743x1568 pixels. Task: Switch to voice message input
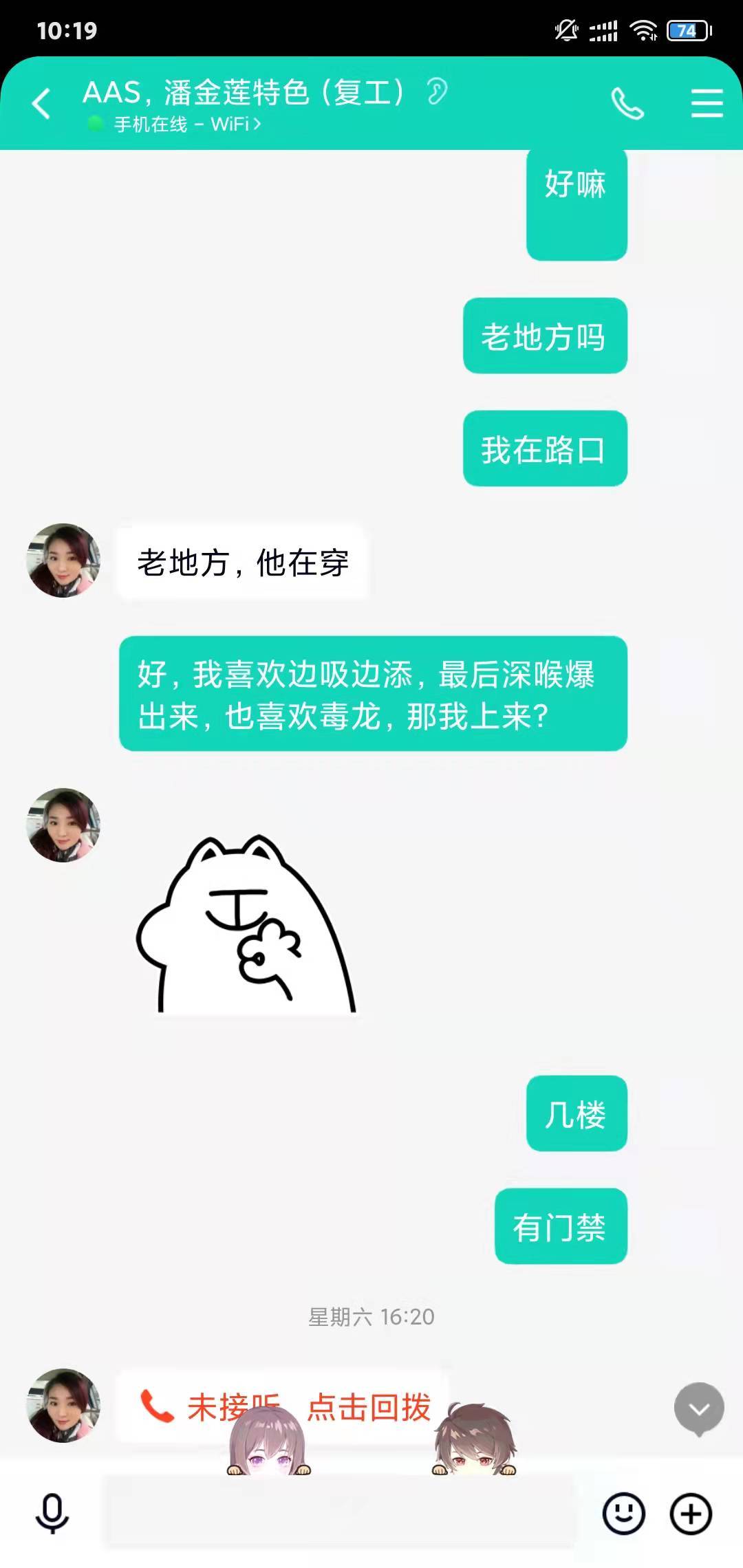(52, 1513)
